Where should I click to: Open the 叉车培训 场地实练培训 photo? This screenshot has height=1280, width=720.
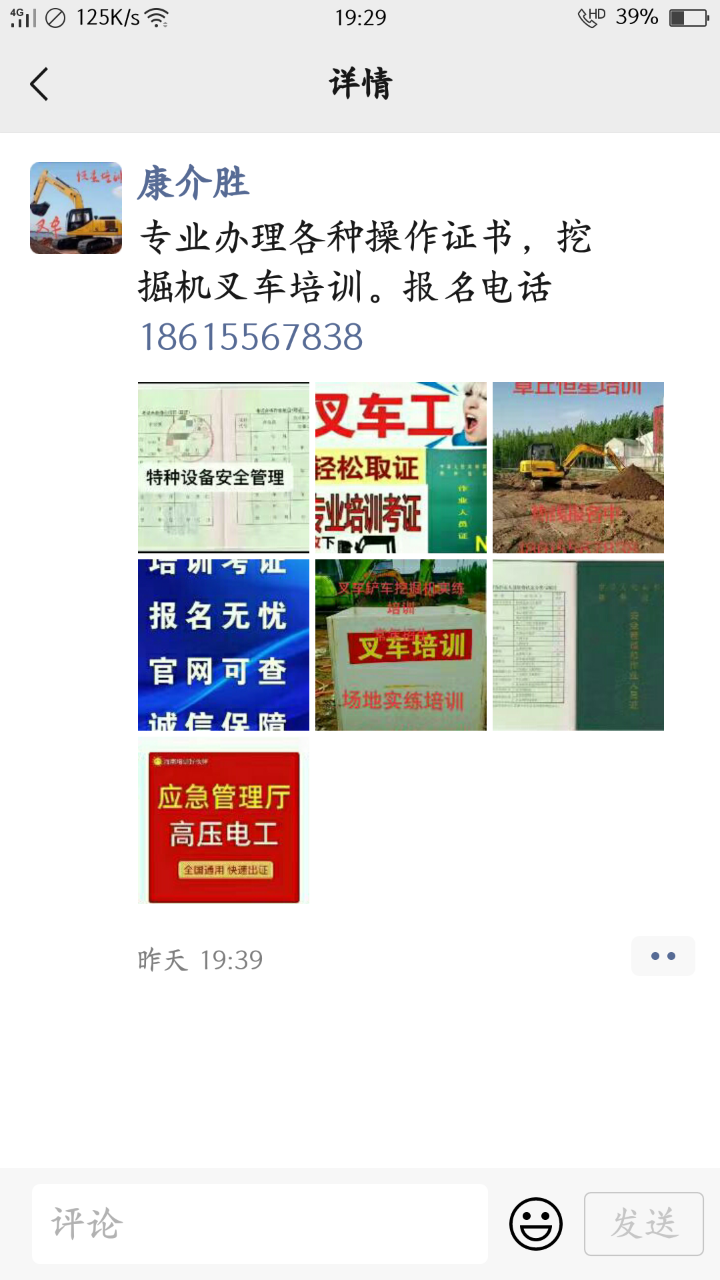click(x=401, y=645)
